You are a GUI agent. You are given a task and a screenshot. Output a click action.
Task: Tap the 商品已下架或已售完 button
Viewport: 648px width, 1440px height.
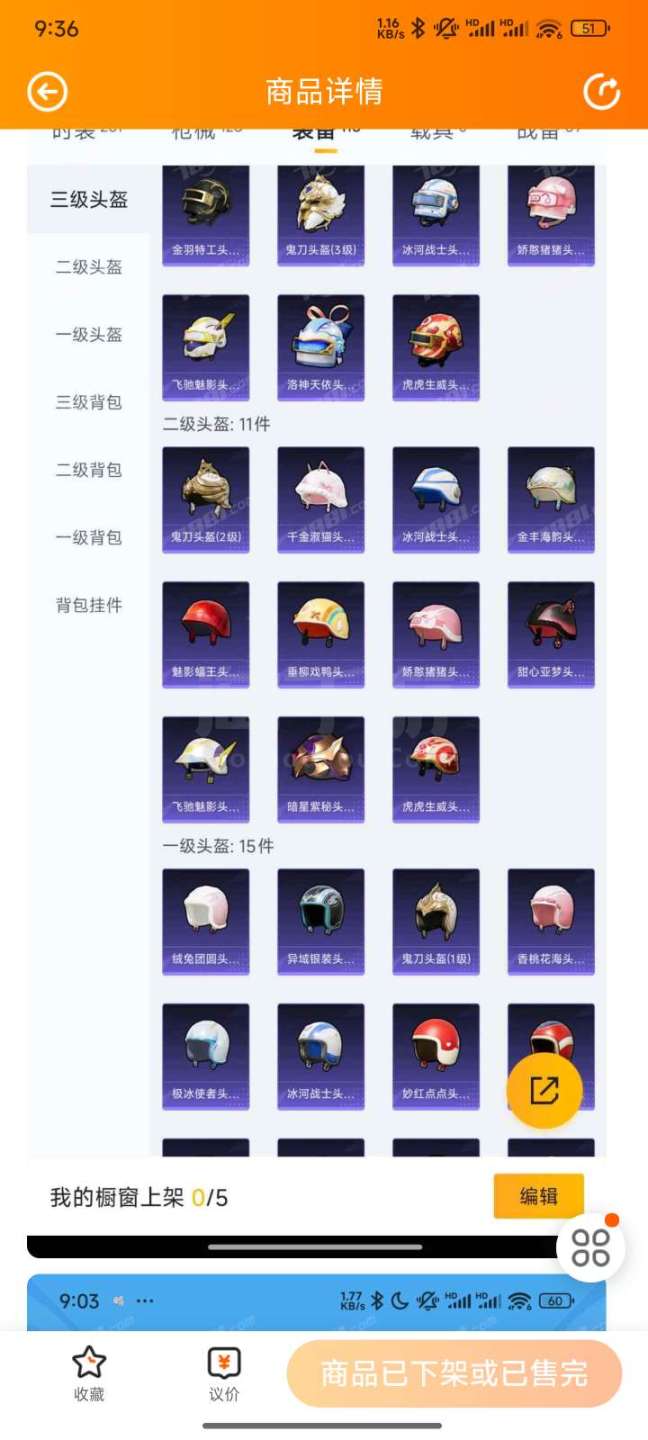click(x=454, y=1374)
